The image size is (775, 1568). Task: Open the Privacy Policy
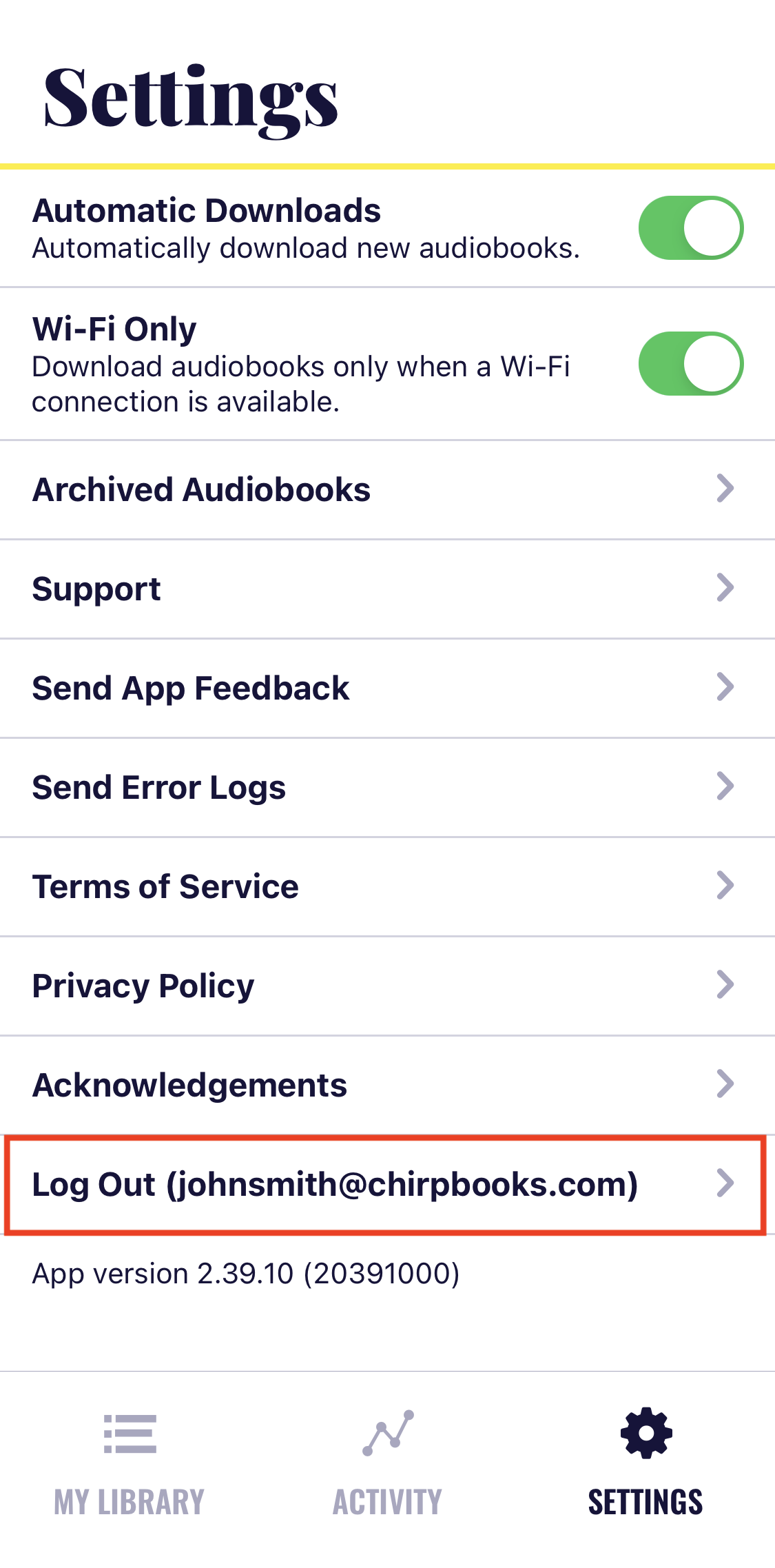tap(386, 986)
